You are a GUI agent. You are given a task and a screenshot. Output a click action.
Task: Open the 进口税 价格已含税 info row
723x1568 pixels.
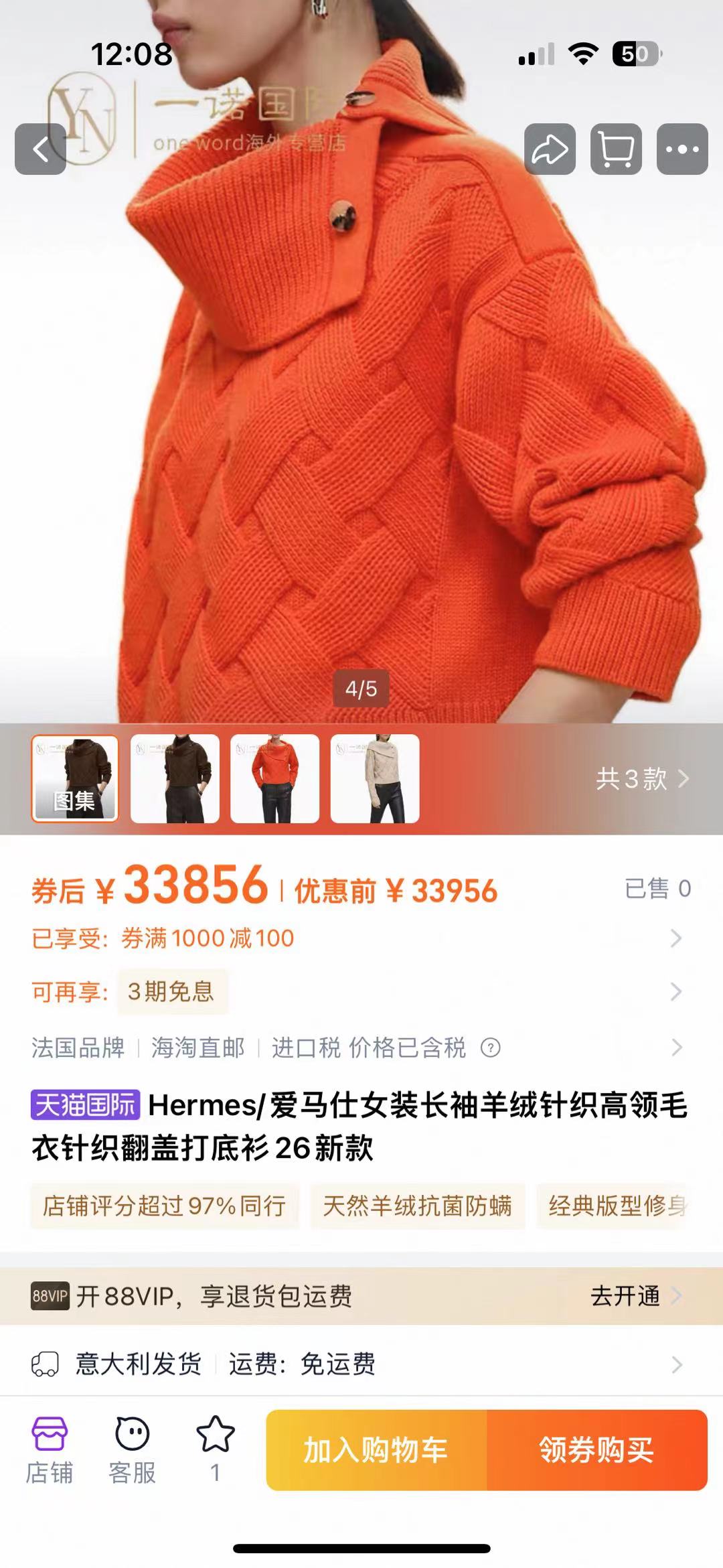tap(675, 1048)
